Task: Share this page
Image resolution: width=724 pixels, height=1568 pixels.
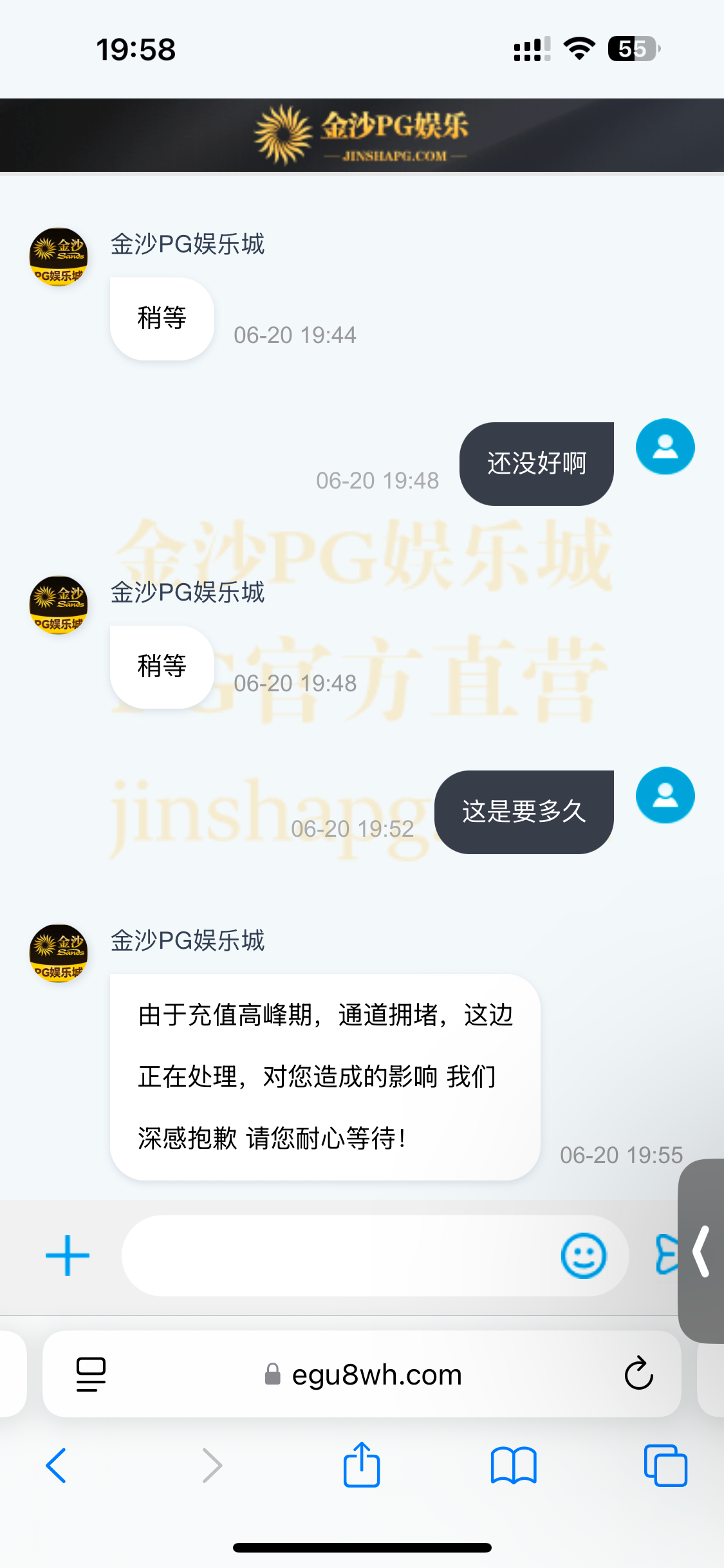Action: [362, 1464]
